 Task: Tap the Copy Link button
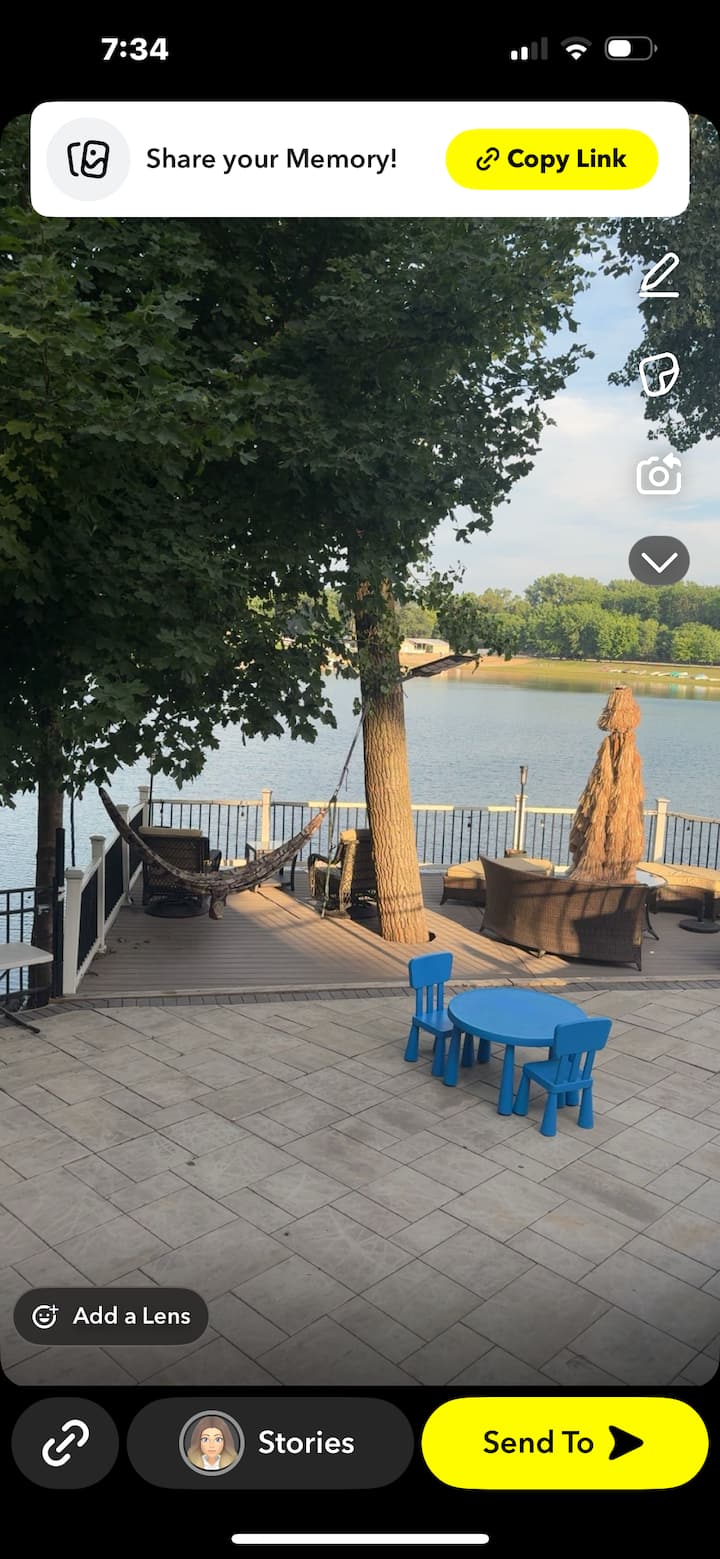click(x=552, y=159)
